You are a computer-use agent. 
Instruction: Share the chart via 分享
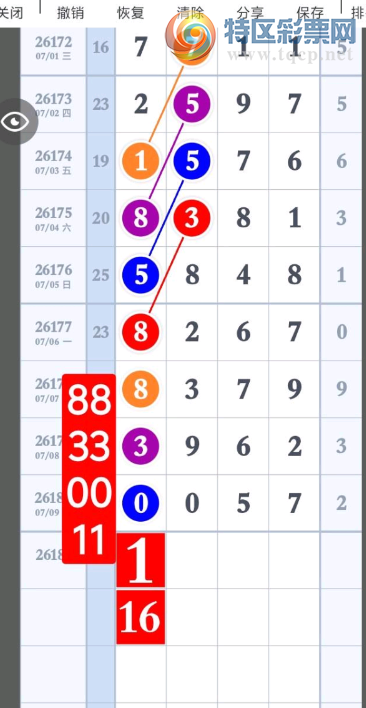click(250, 13)
